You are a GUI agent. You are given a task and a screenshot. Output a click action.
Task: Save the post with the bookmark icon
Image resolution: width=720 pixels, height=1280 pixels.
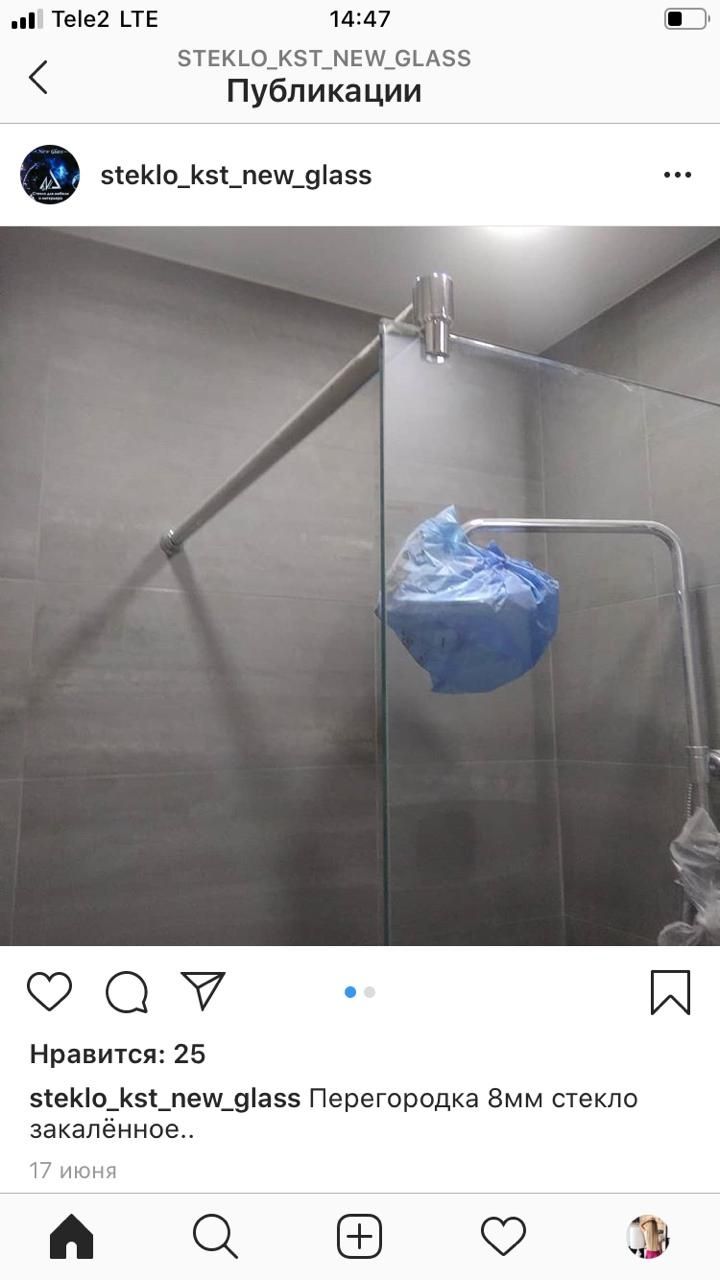[x=670, y=992]
